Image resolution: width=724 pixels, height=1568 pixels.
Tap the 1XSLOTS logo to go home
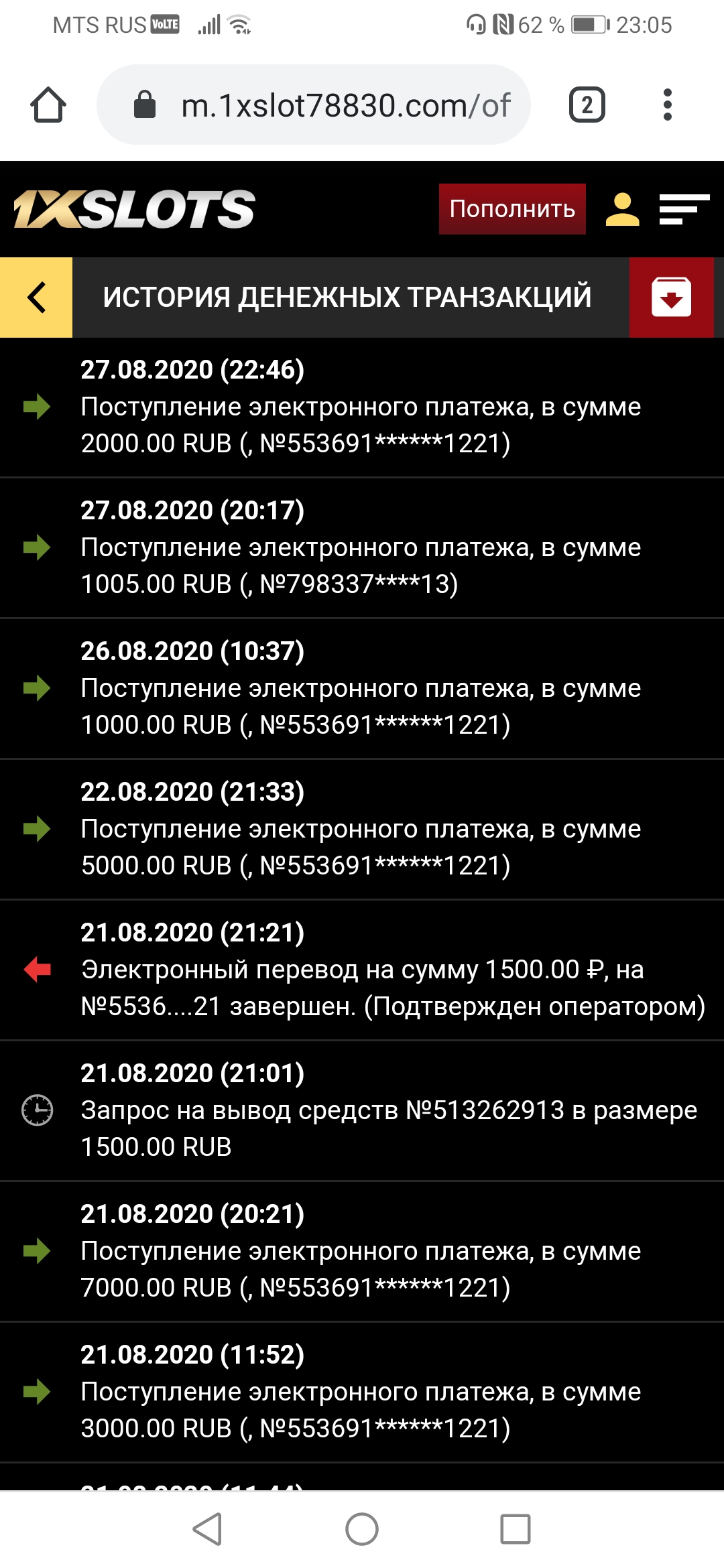134,209
